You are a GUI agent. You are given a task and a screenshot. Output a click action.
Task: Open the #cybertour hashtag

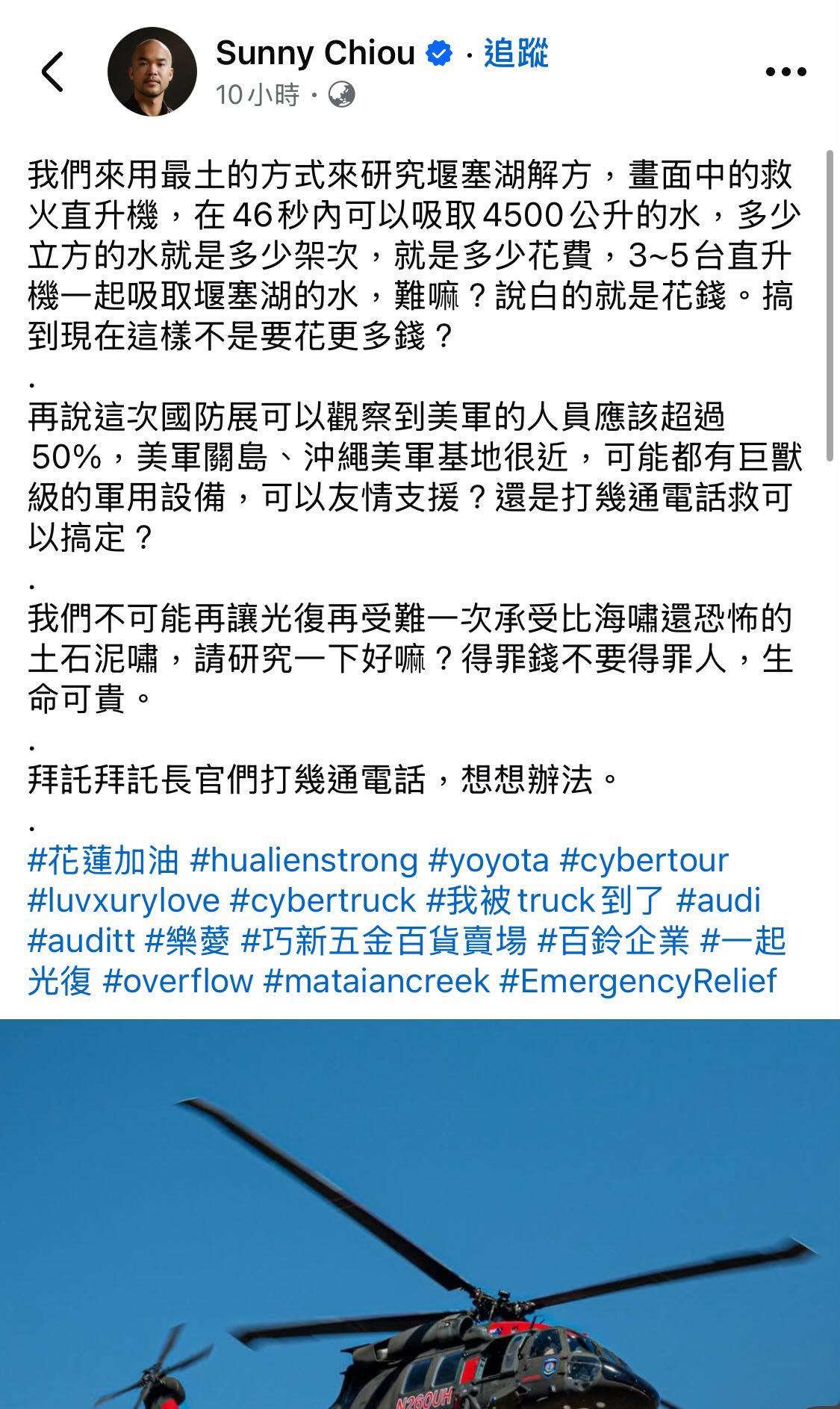644,860
